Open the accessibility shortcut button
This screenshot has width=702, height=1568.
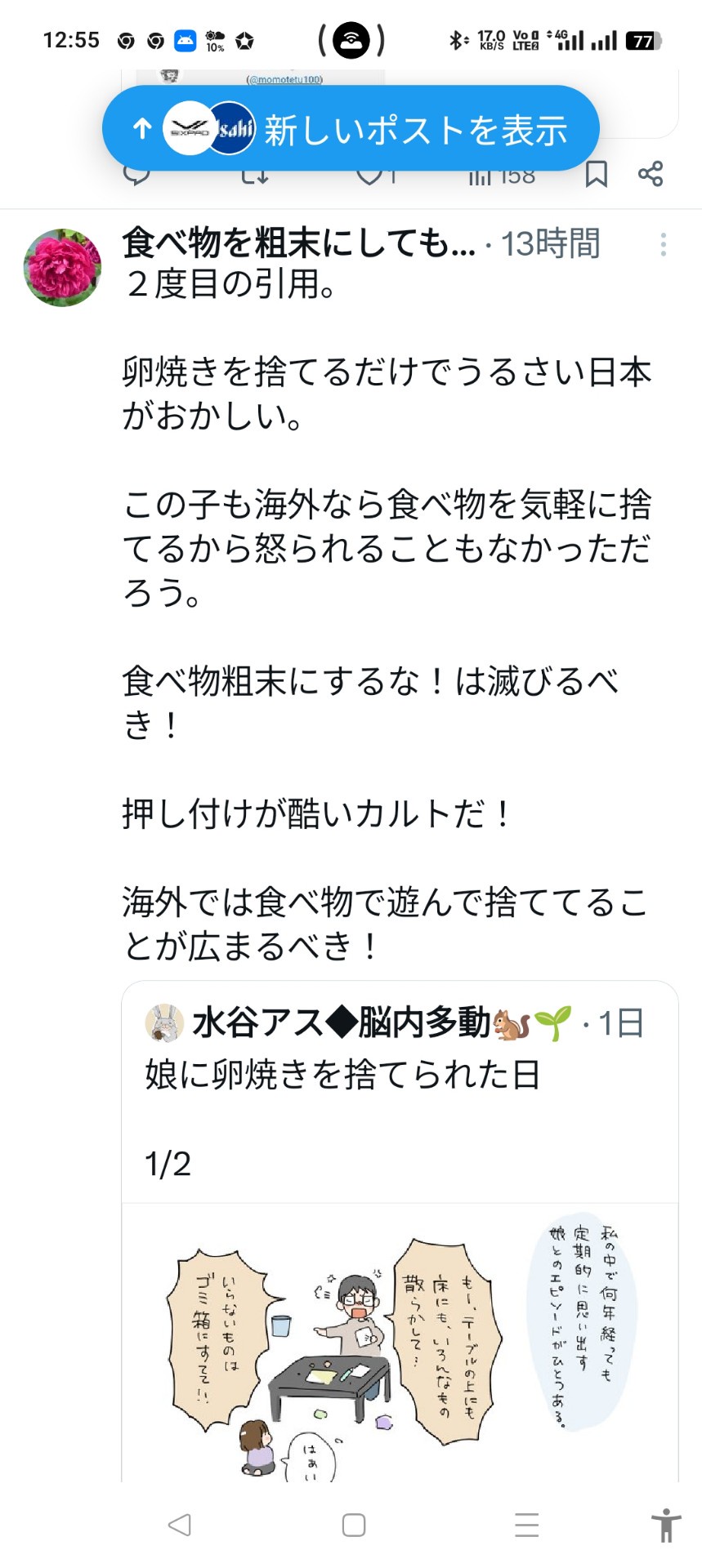pyautogui.click(x=666, y=1525)
